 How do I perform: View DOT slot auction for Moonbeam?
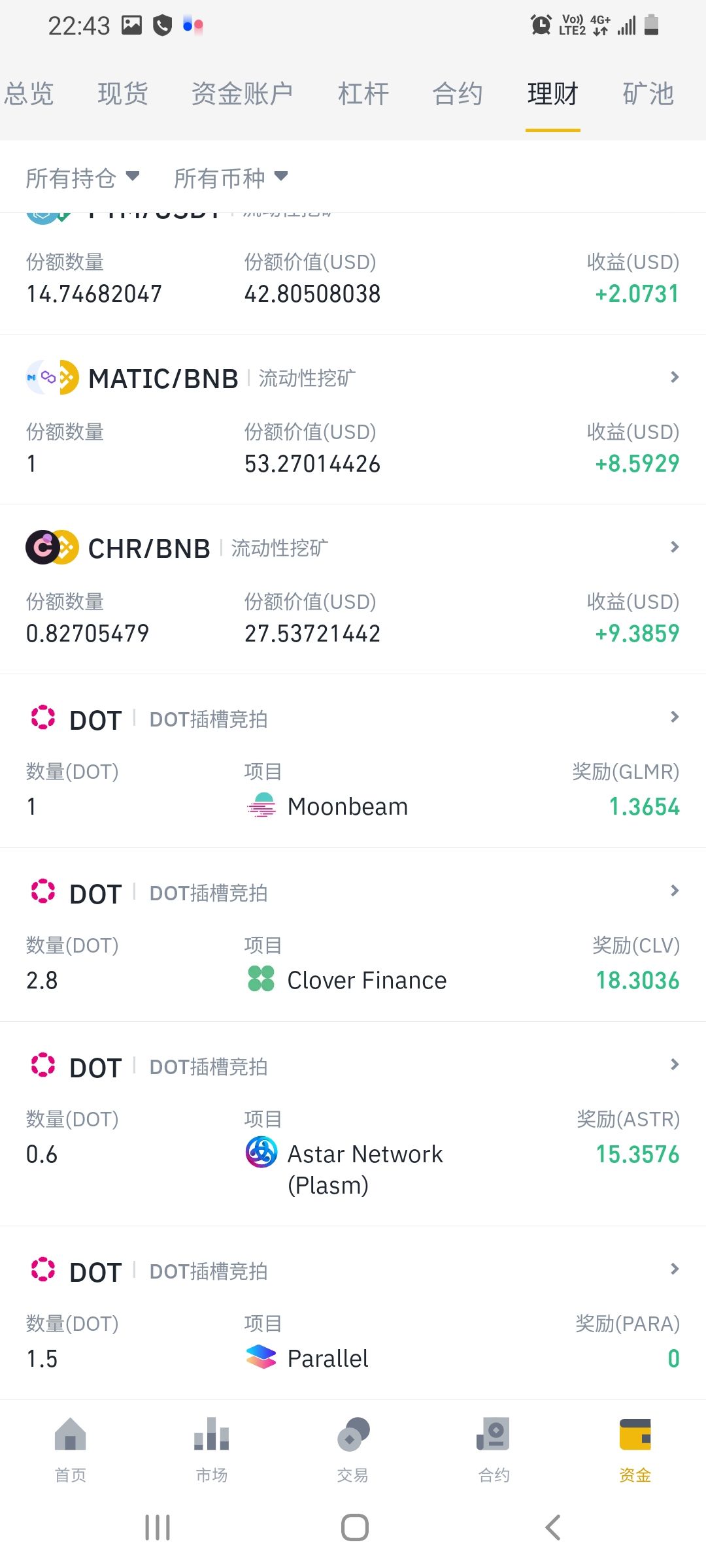click(x=353, y=762)
